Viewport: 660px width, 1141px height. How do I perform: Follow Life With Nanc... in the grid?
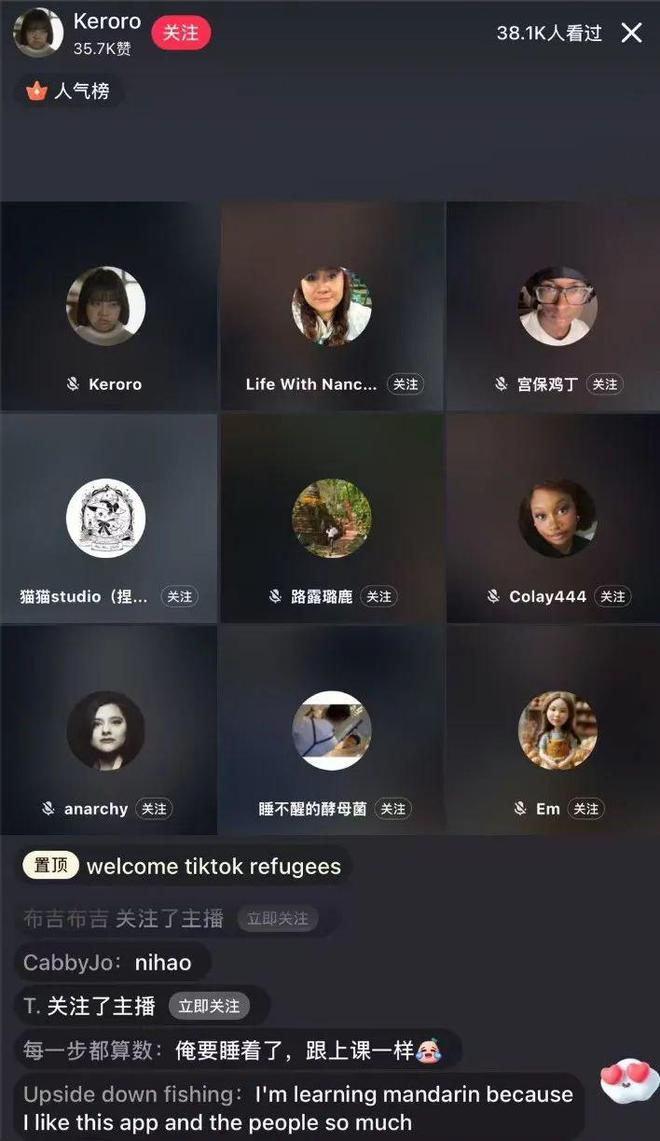(x=405, y=384)
